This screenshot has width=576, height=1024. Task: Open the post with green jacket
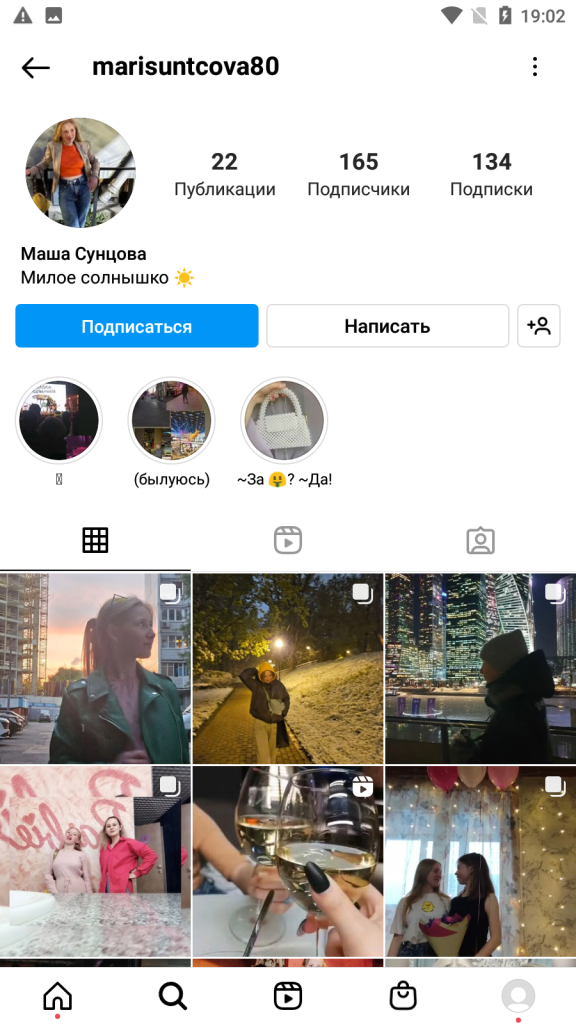[x=95, y=669]
